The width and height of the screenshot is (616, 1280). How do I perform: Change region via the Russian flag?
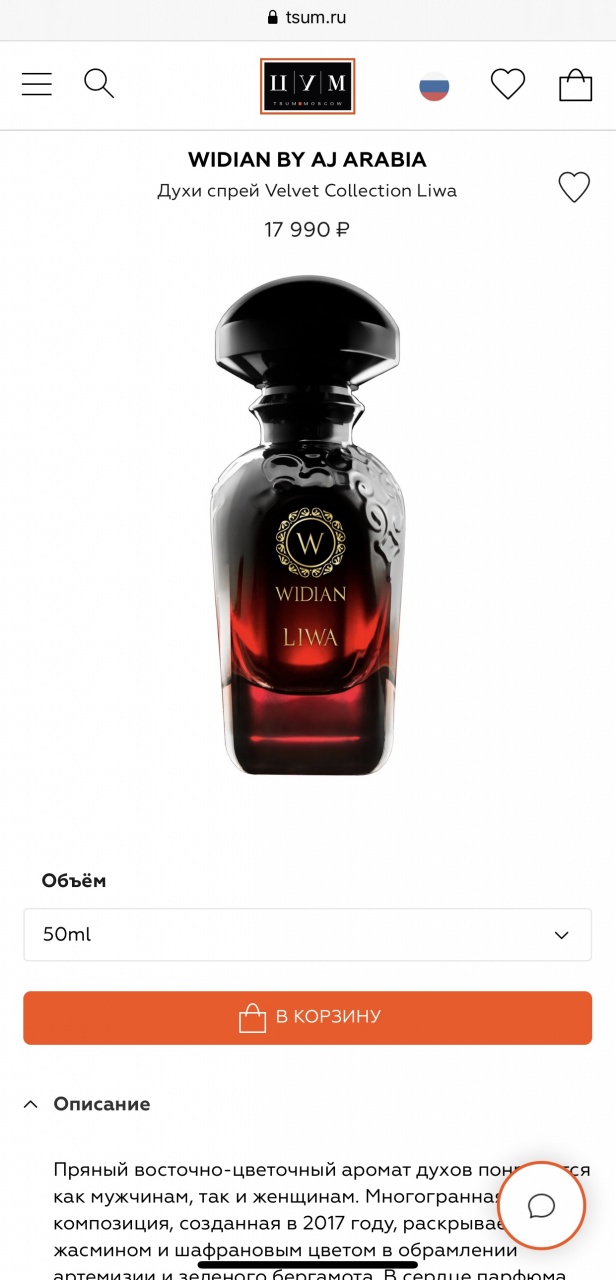[x=434, y=86]
